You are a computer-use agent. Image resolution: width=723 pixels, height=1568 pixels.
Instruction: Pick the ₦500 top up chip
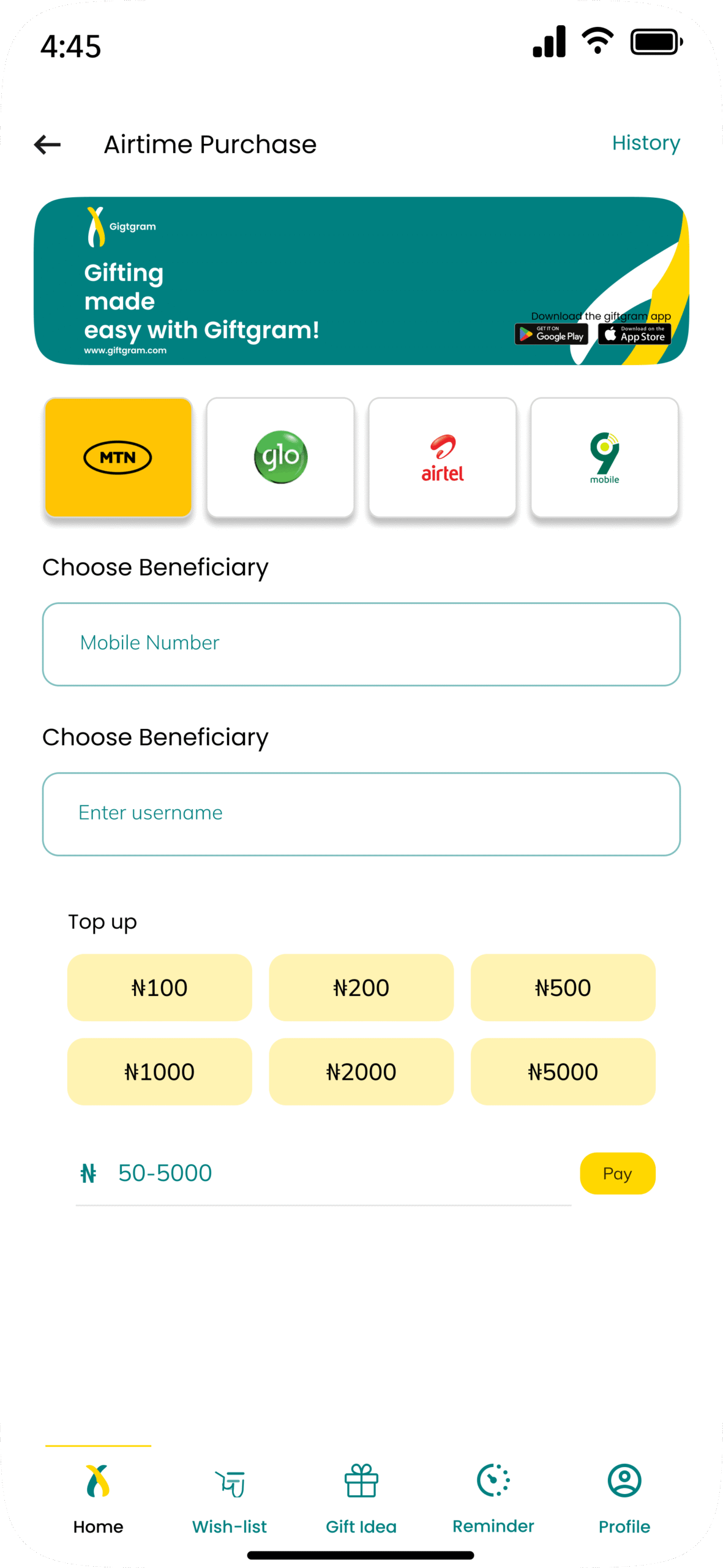pyautogui.click(x=563, y=987)
